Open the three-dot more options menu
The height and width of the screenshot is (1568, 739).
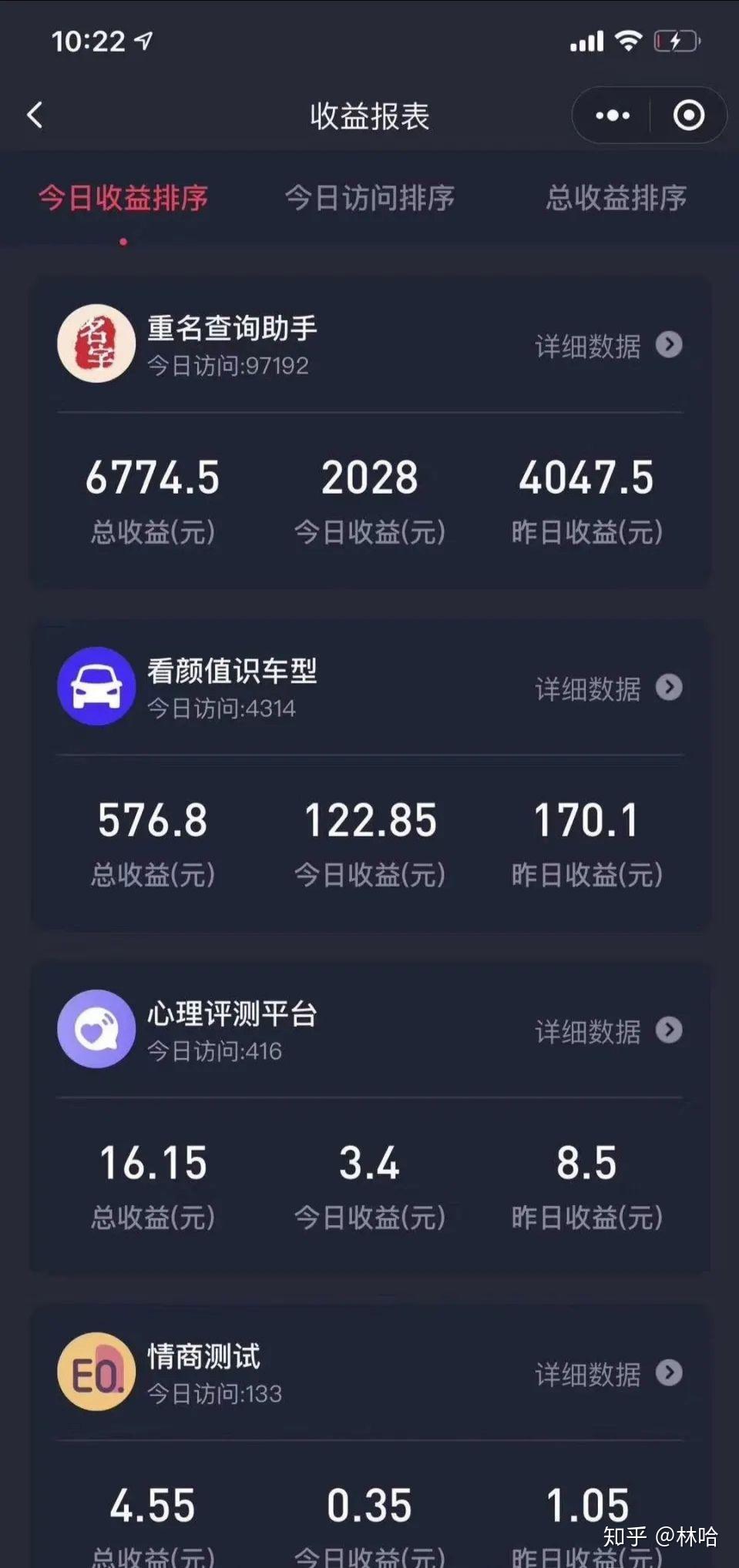click(x=613, y=114)
